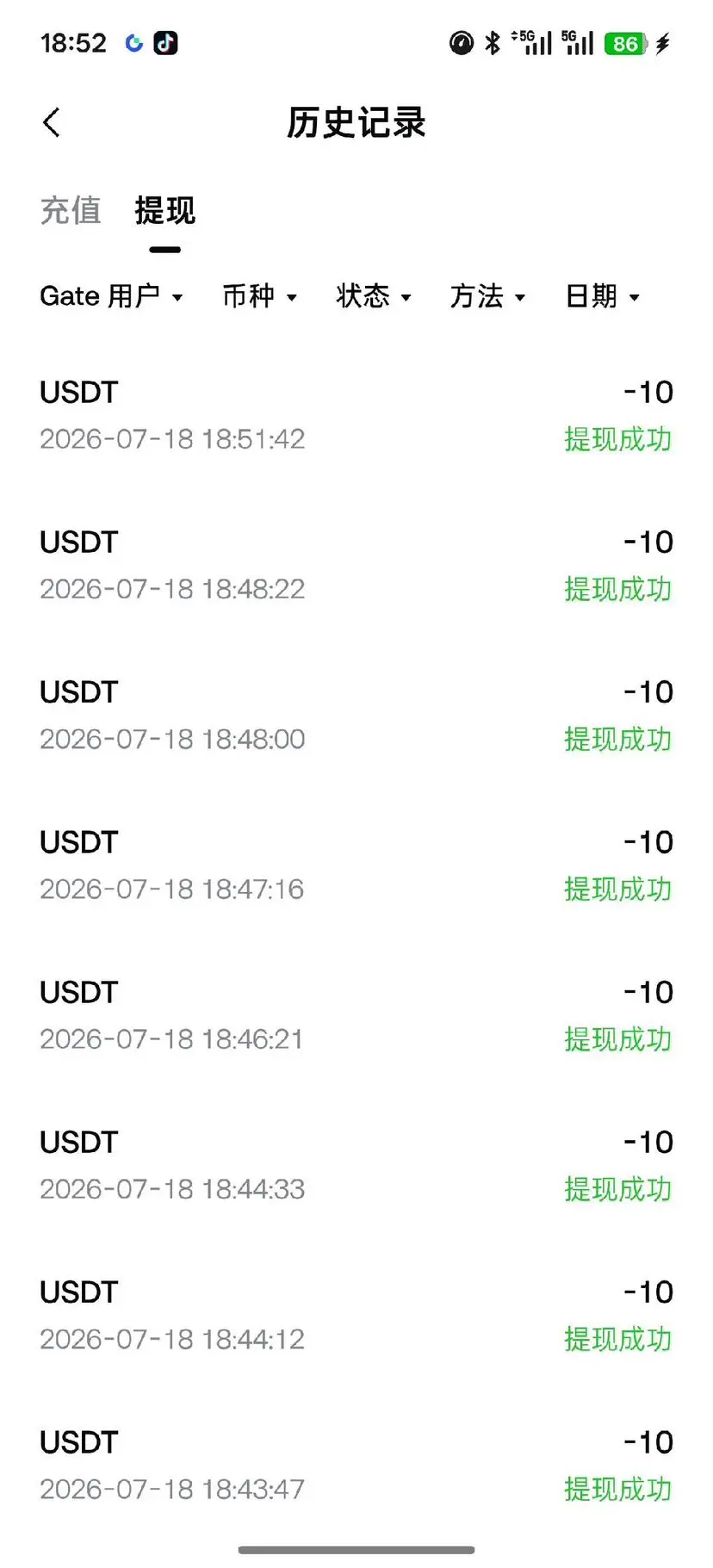Open the USDT withdrawal from 18:51:42

pyautogui.click(x=356, y=415)
